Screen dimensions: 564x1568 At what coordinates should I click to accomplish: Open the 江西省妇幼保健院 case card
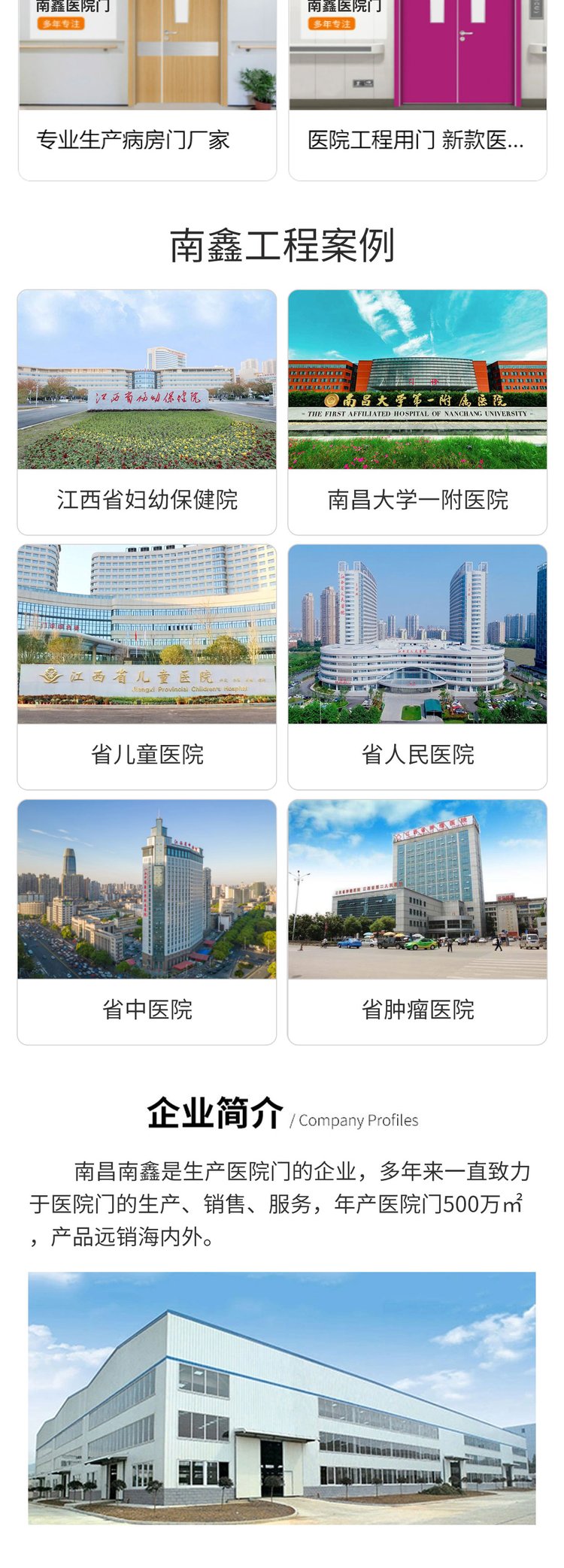point(147,412)
